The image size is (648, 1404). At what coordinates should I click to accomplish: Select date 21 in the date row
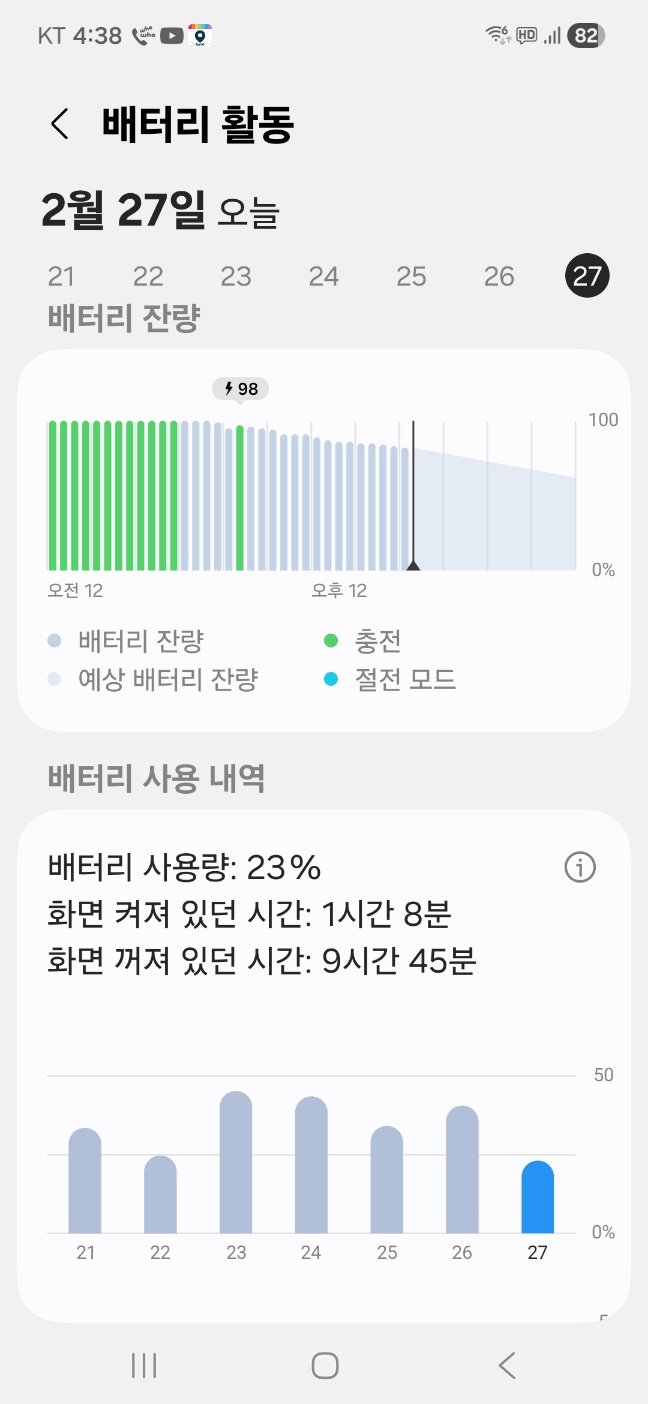pos(61,277)
